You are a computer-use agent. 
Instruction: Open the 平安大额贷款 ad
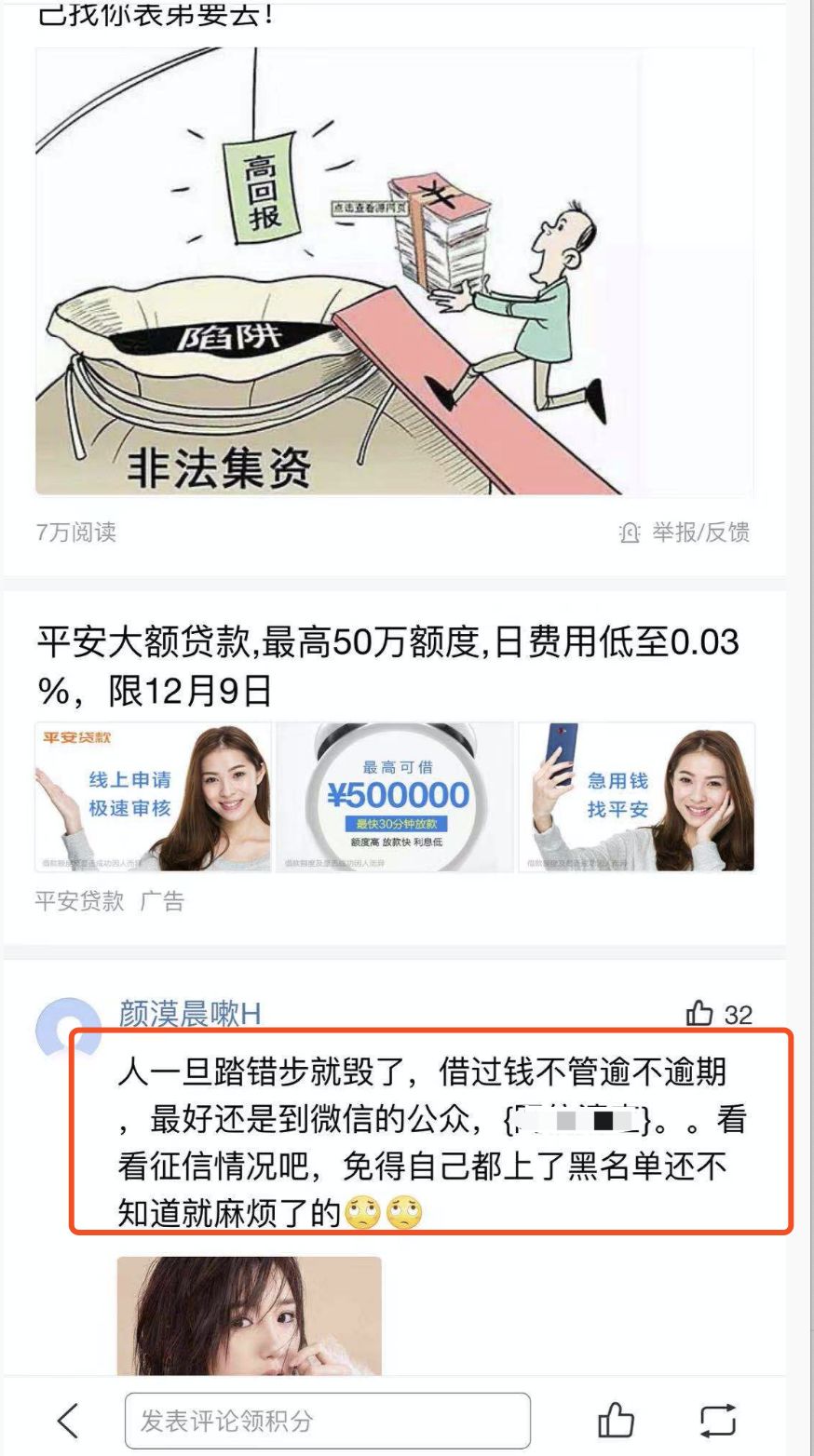(387, 665)
